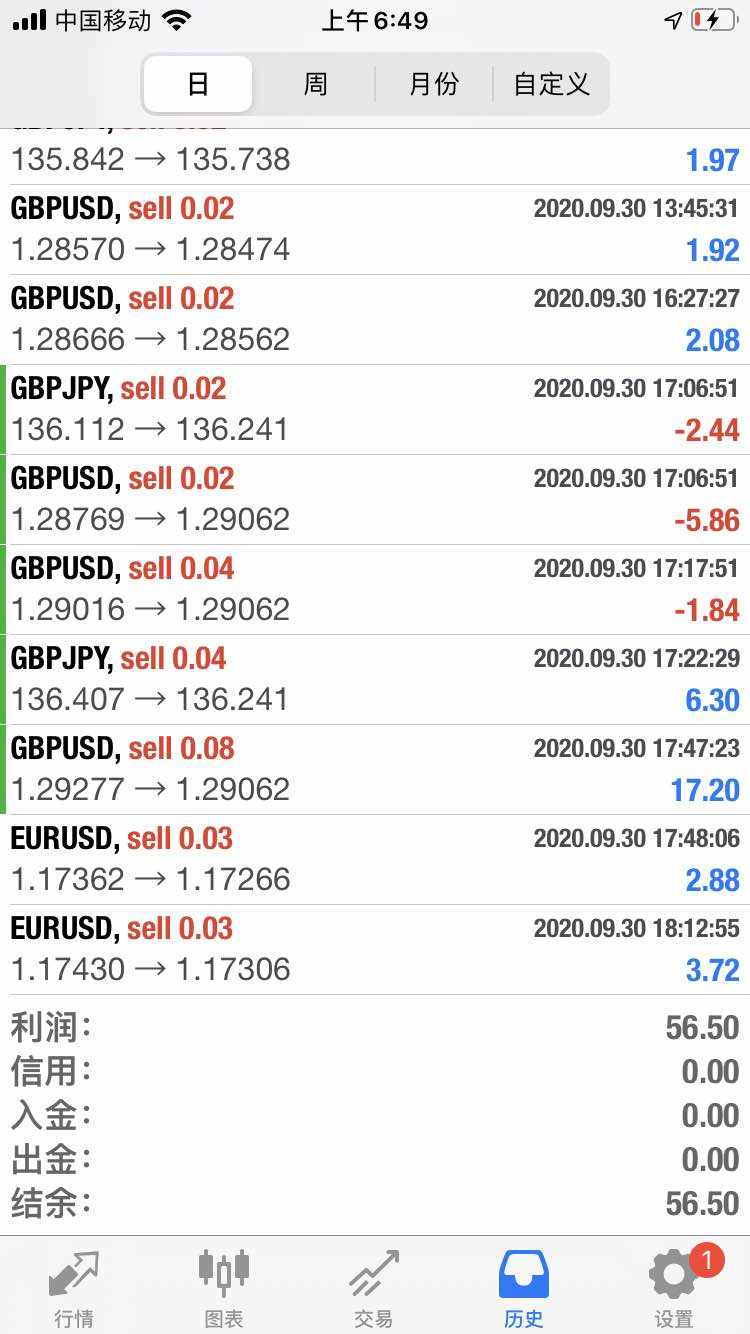
Task: Select the 日 (day) period segment
Action: click(x=198, y=84)
